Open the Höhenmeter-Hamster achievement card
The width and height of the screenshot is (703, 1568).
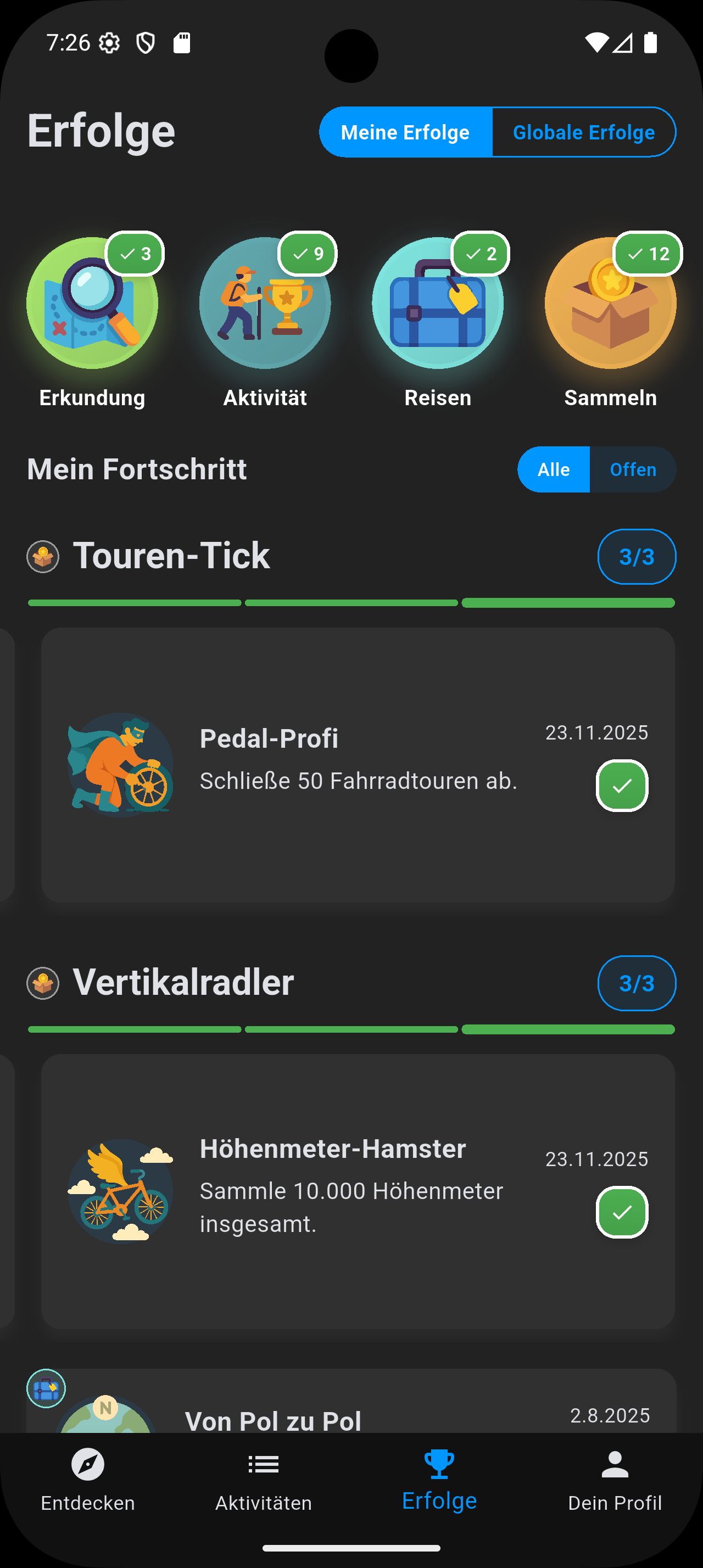[x=358, y=1191]
